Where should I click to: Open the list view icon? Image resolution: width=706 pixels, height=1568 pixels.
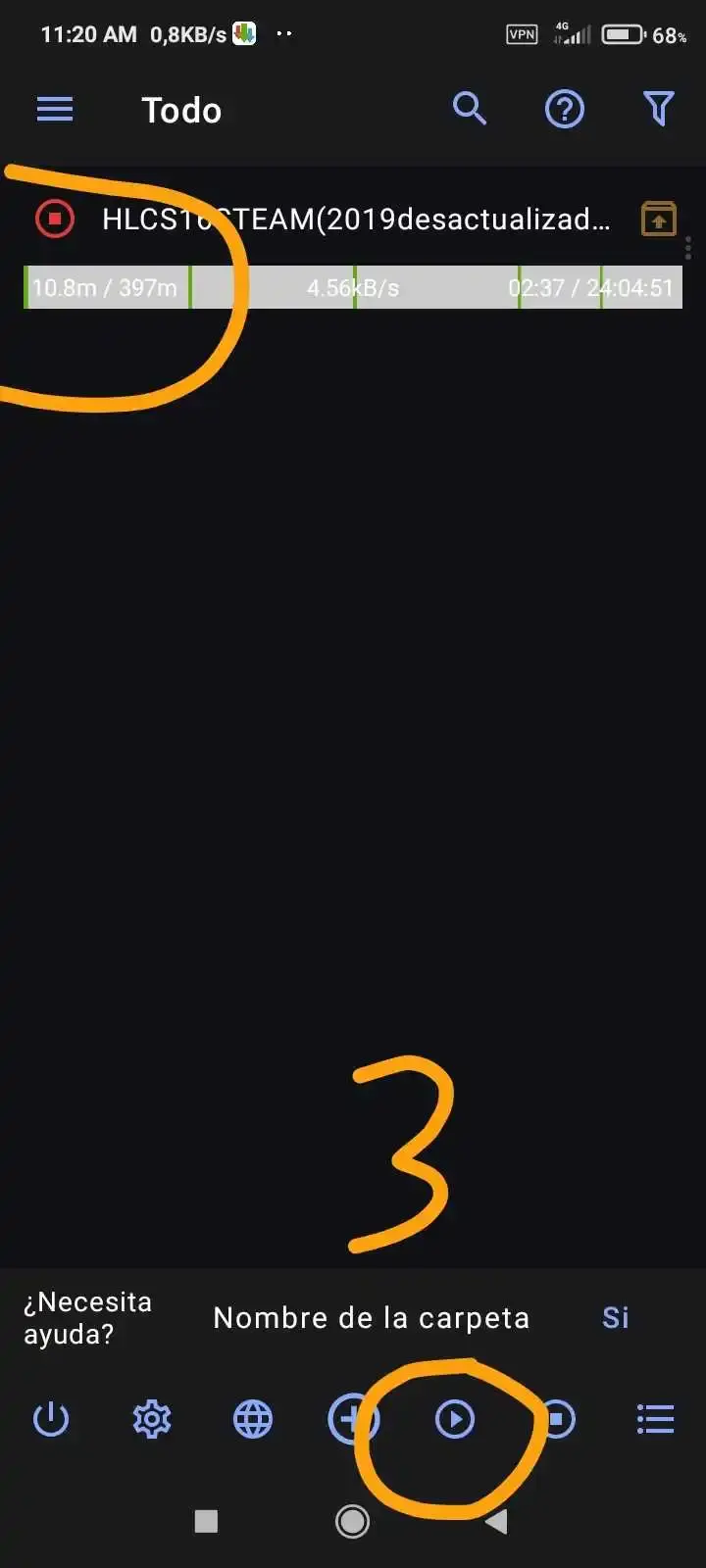click(655, 1419)
